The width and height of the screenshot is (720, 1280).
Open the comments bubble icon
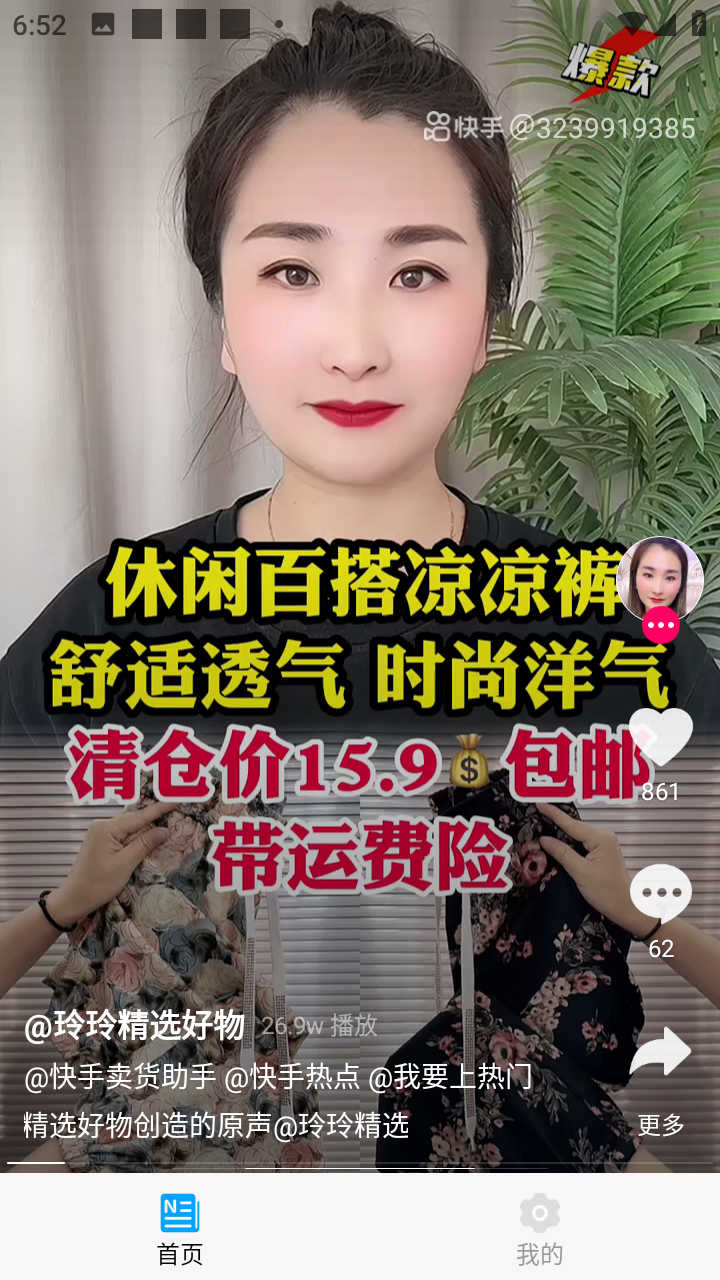tap(661, 892)
